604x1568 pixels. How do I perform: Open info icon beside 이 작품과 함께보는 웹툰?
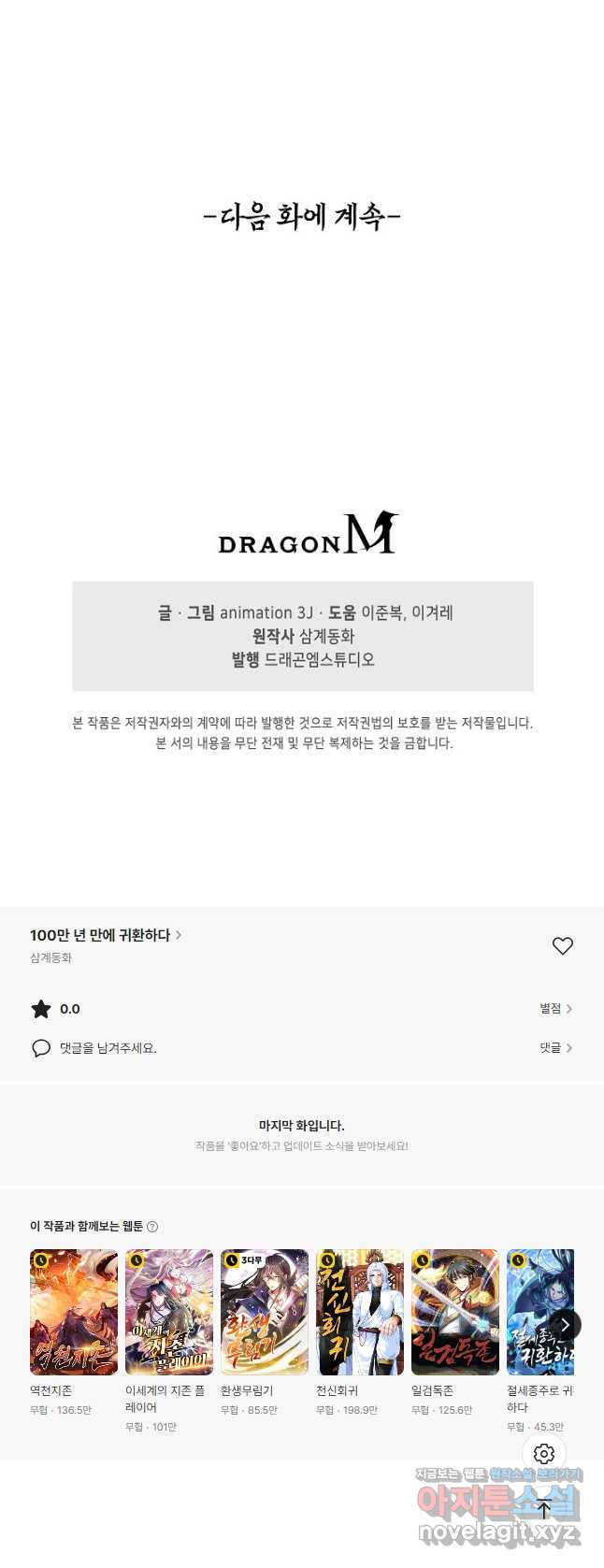click(x=152, y=1227)
